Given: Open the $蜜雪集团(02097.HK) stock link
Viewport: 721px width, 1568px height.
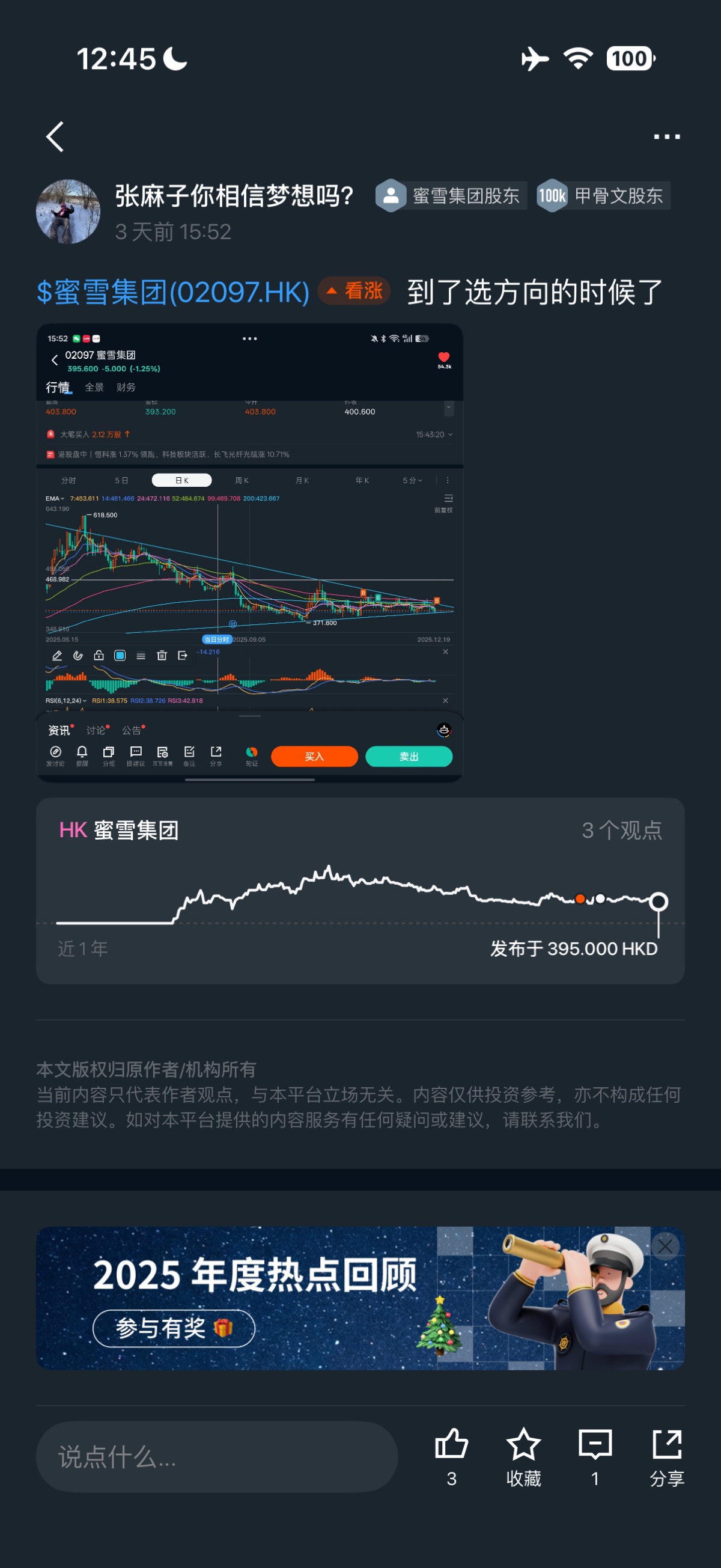Looking at the screenshot, I should [x=173, y=292].
